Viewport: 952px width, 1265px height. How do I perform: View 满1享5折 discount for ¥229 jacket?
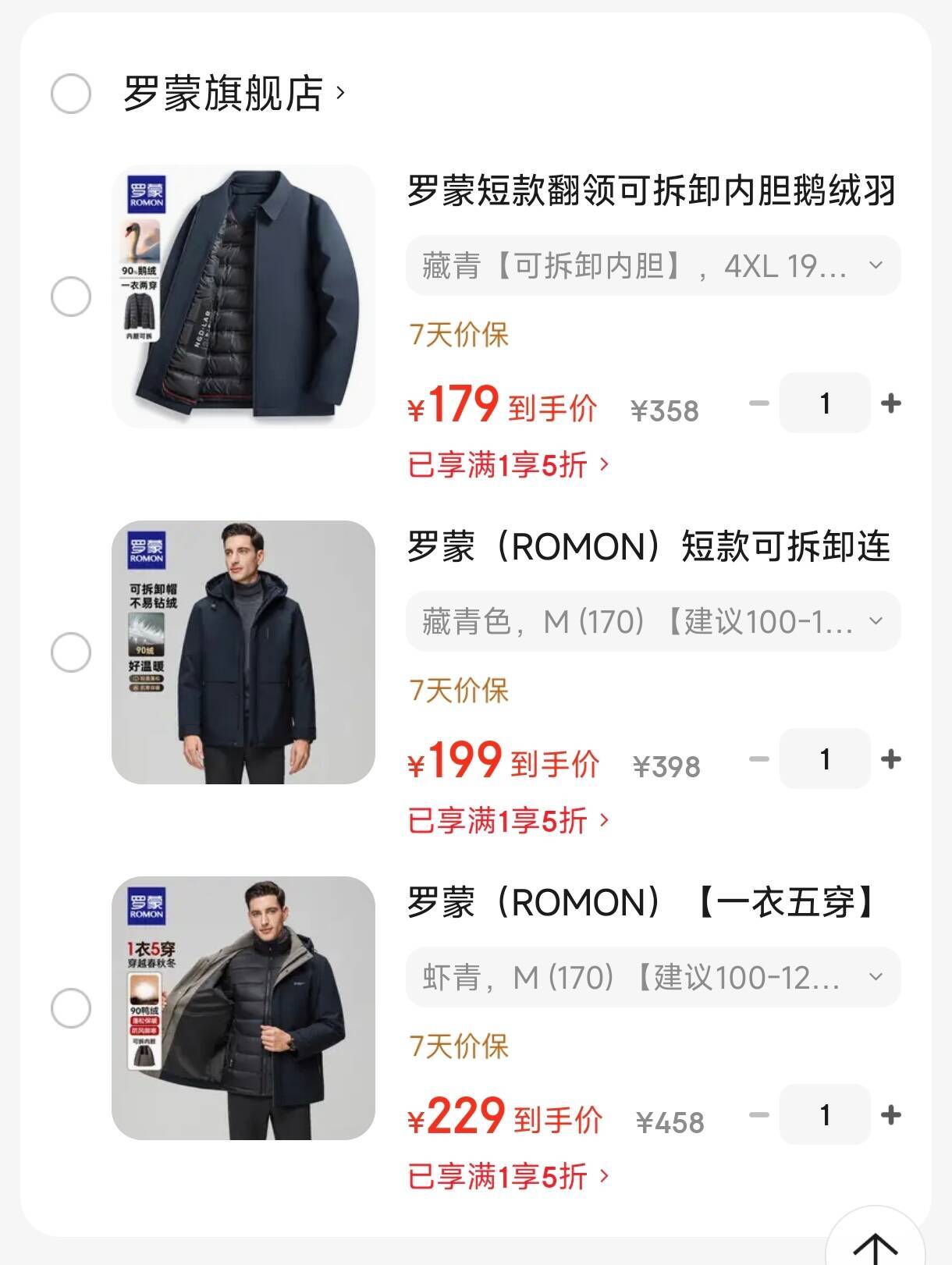tap(507, 1177)
